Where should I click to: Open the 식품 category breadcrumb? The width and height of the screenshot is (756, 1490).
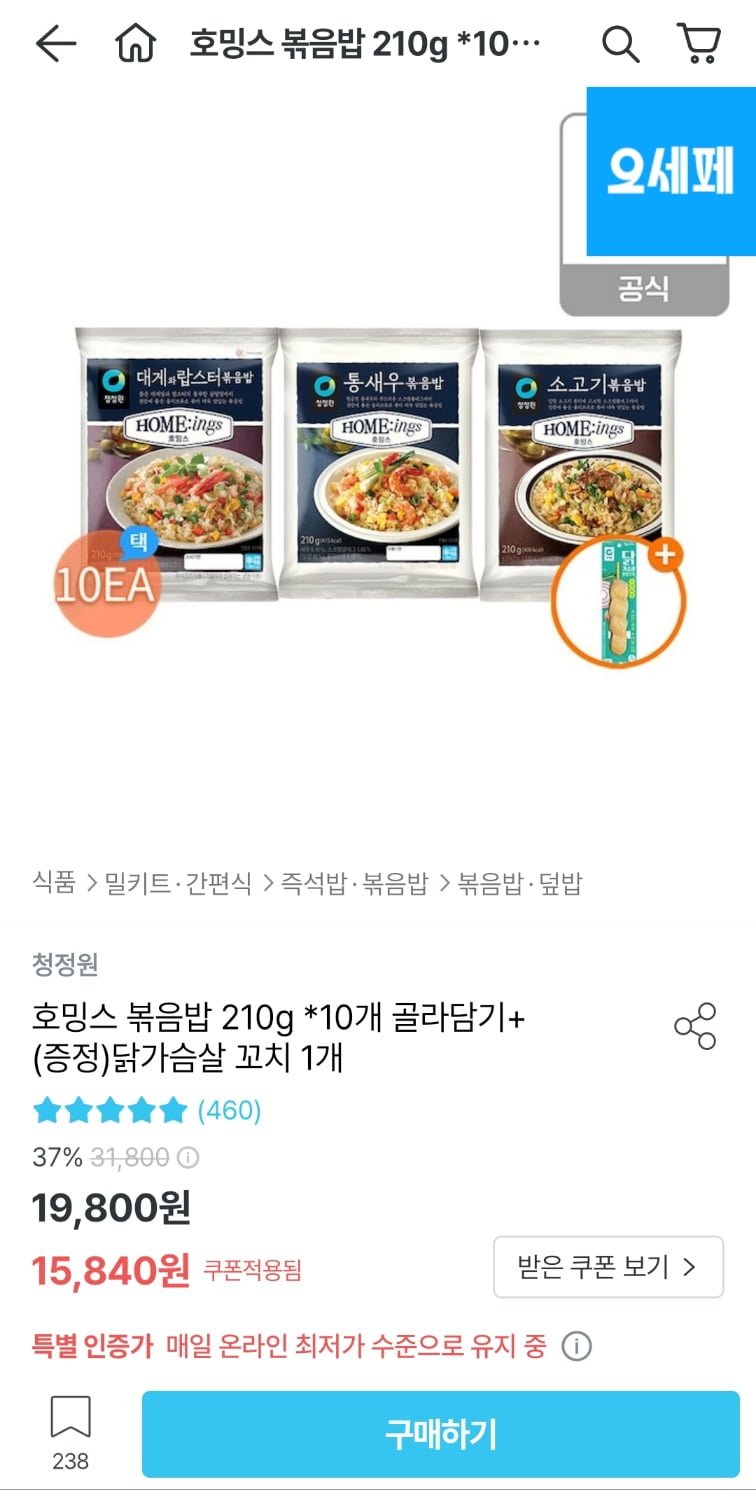tap(54, 883)
